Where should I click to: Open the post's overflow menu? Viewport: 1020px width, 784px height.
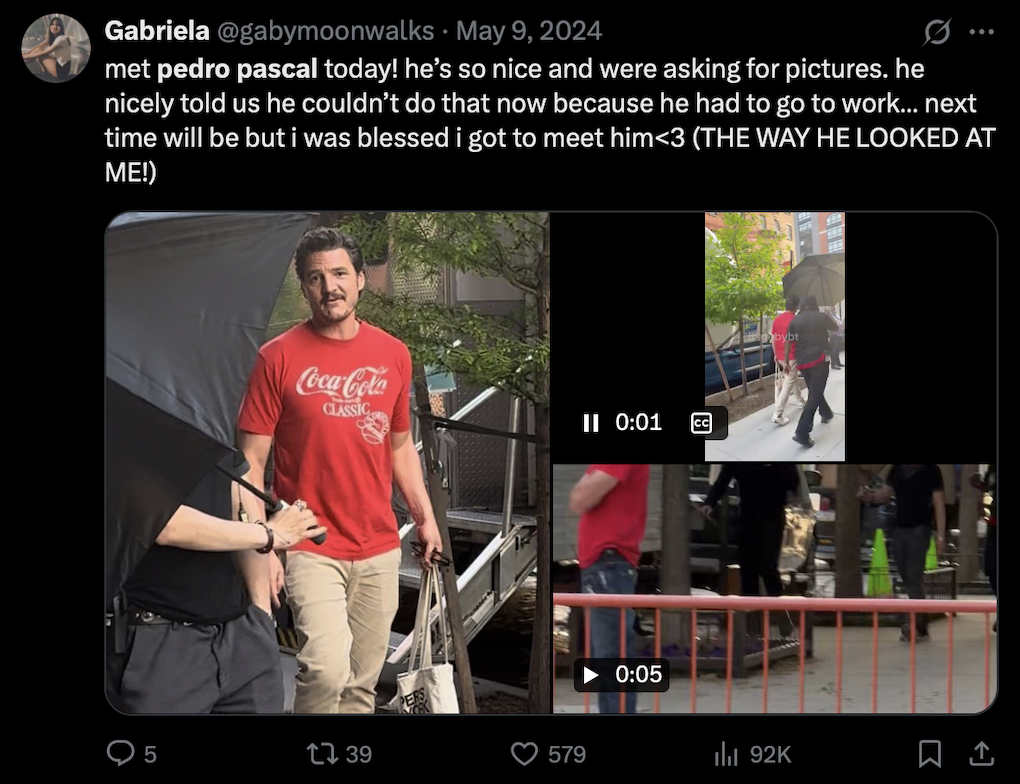point(982,32)
